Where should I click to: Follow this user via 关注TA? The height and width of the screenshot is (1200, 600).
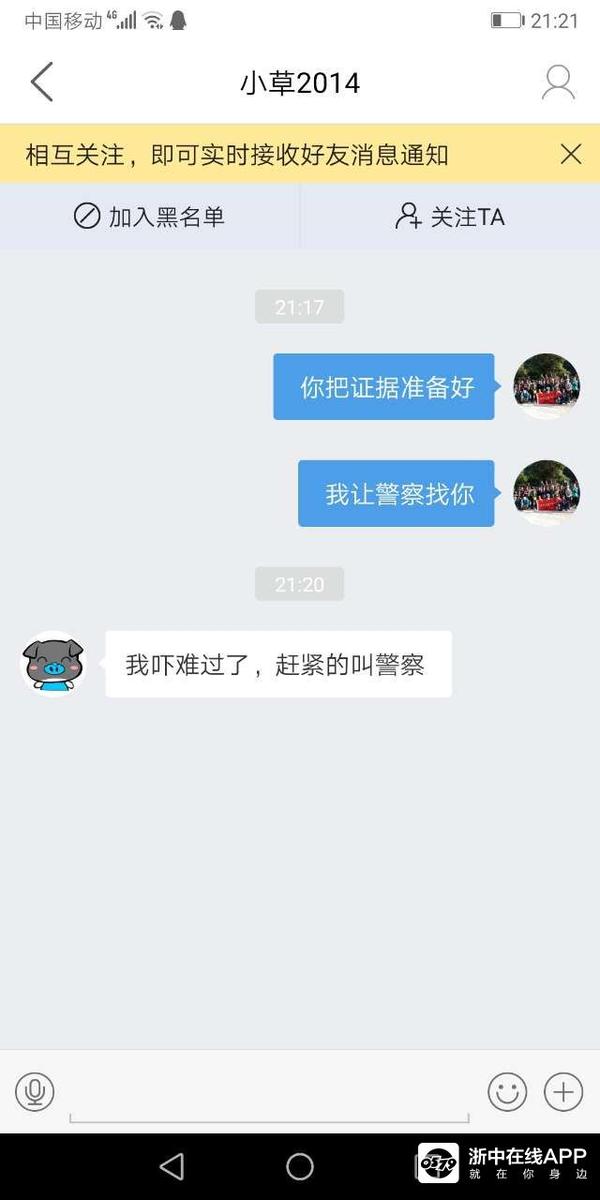coord(450,216)
